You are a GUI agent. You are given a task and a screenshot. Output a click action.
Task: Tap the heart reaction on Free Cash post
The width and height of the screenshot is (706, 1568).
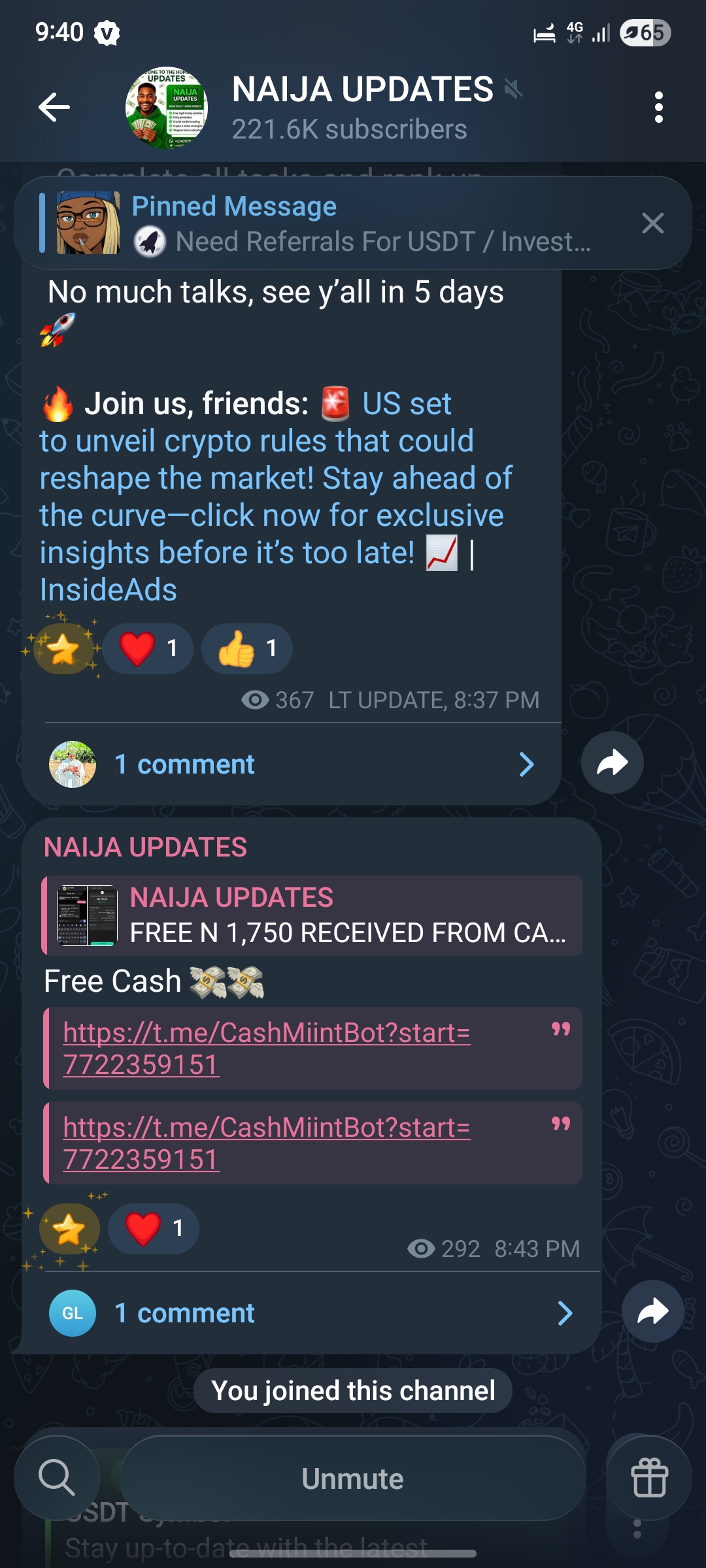pyautogui.click(x=153, y=1228)
